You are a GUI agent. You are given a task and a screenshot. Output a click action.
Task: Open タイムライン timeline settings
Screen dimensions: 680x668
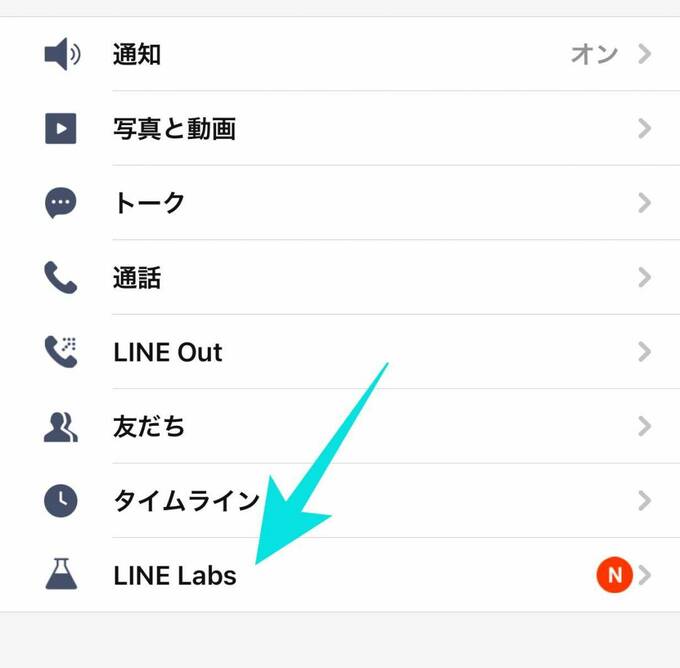[x=340, y=500]
